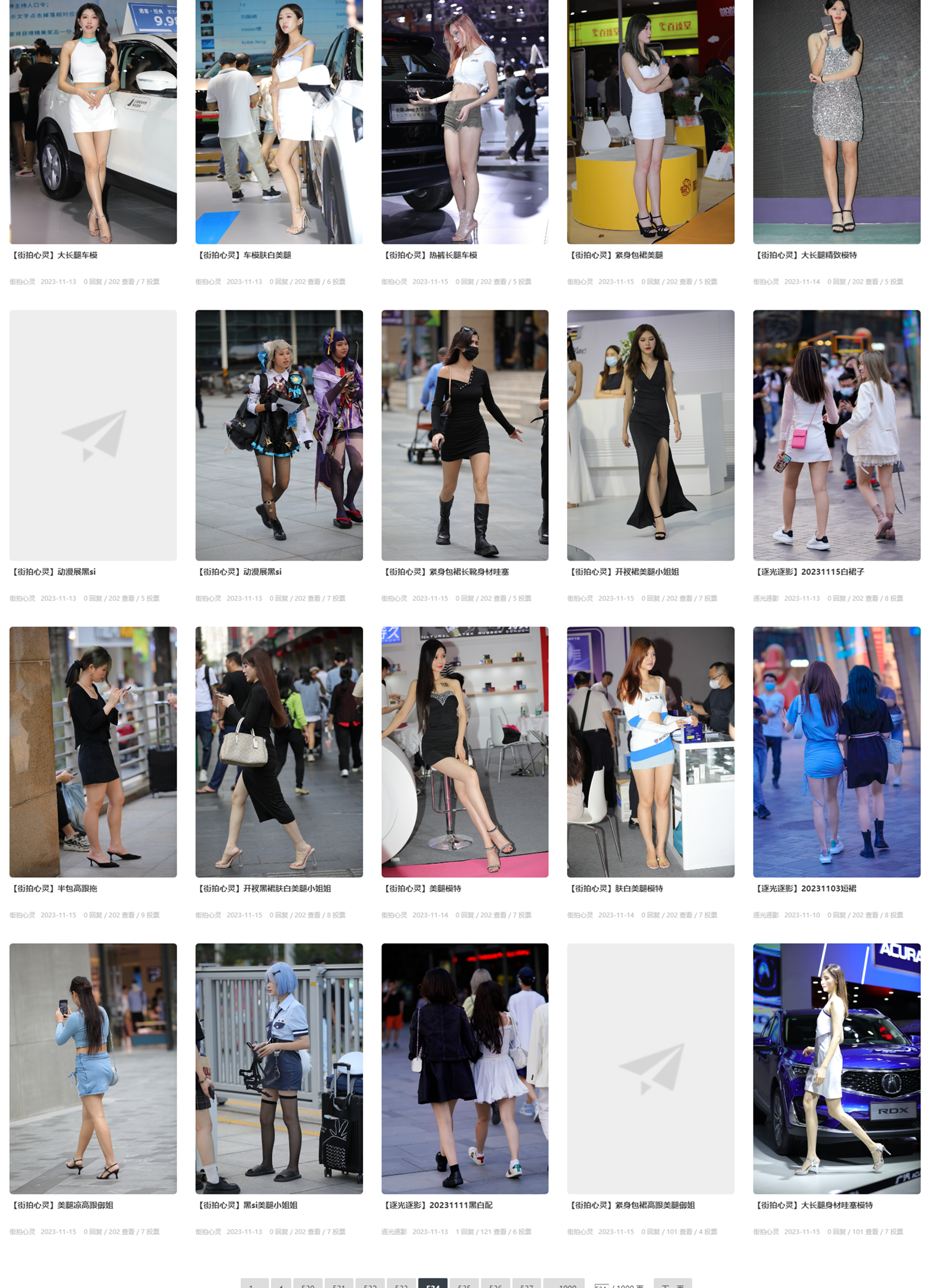Open the post 美腿凉高跟御姐

tap(63, 1205)
